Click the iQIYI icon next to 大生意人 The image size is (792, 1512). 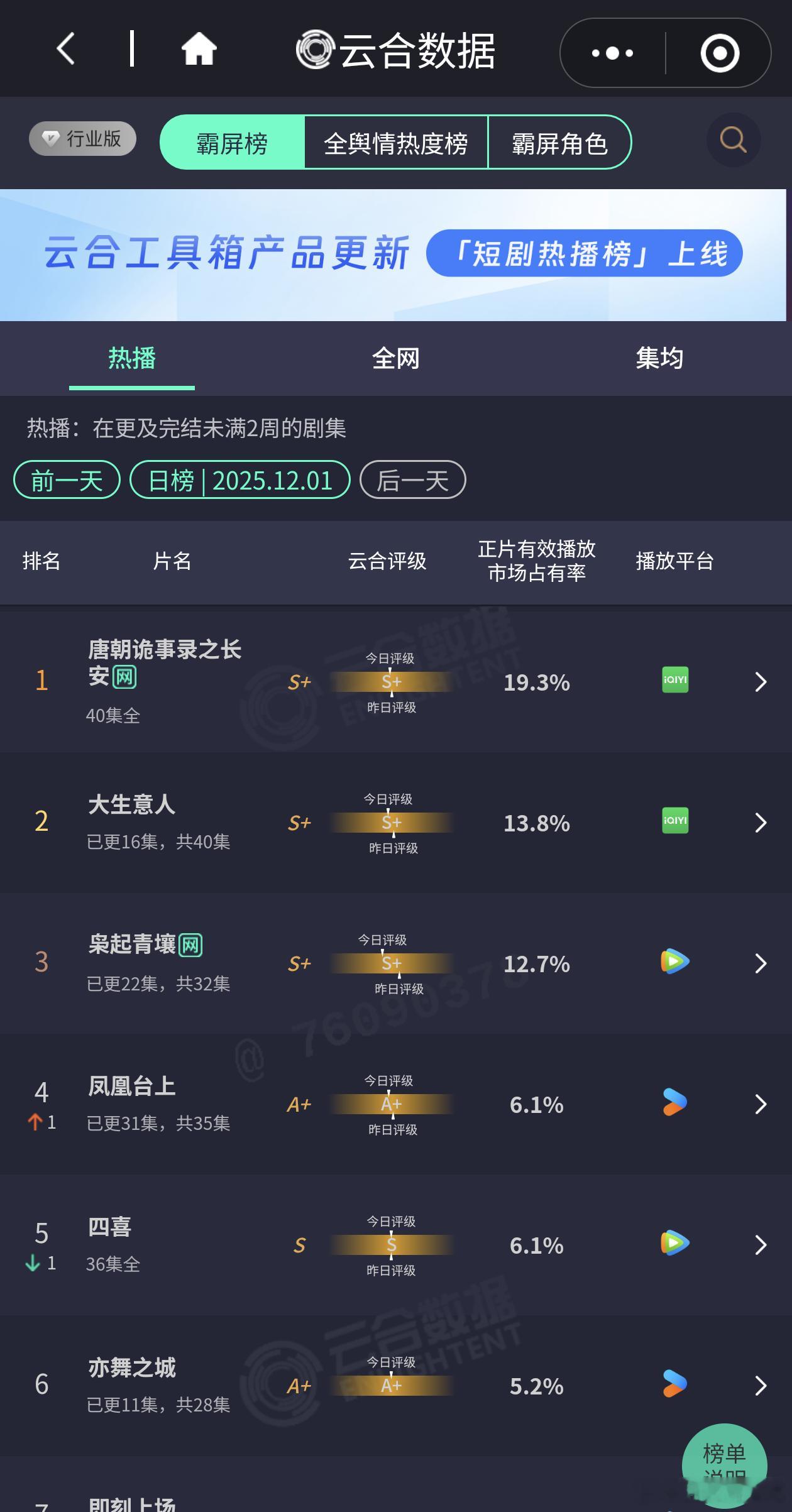674,821
